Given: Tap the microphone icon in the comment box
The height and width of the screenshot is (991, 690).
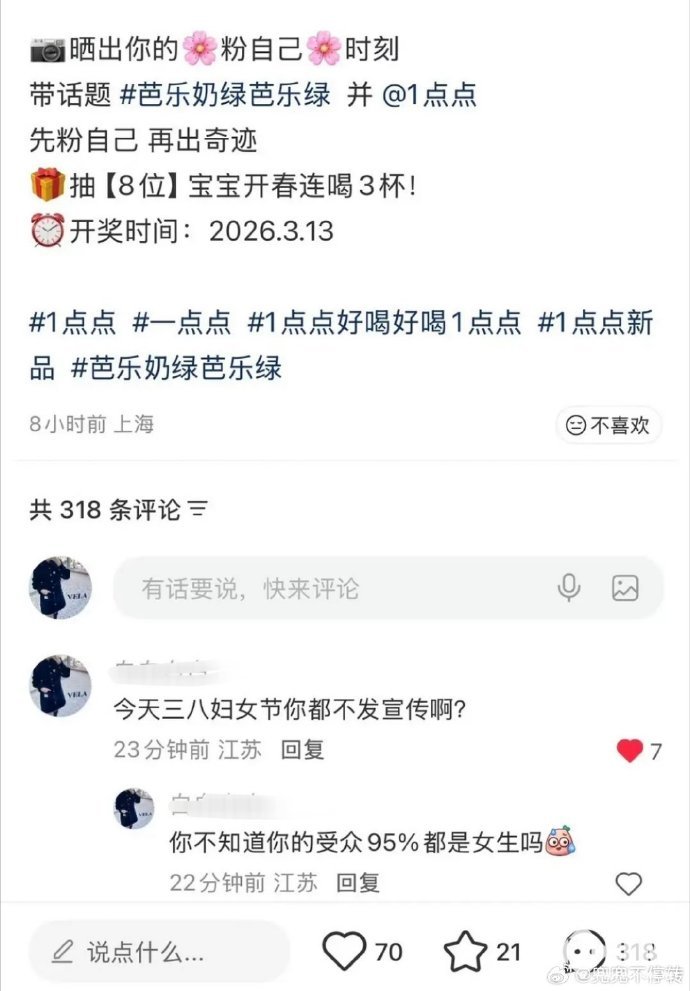Looking at the screenshot, I should point(569,588).
